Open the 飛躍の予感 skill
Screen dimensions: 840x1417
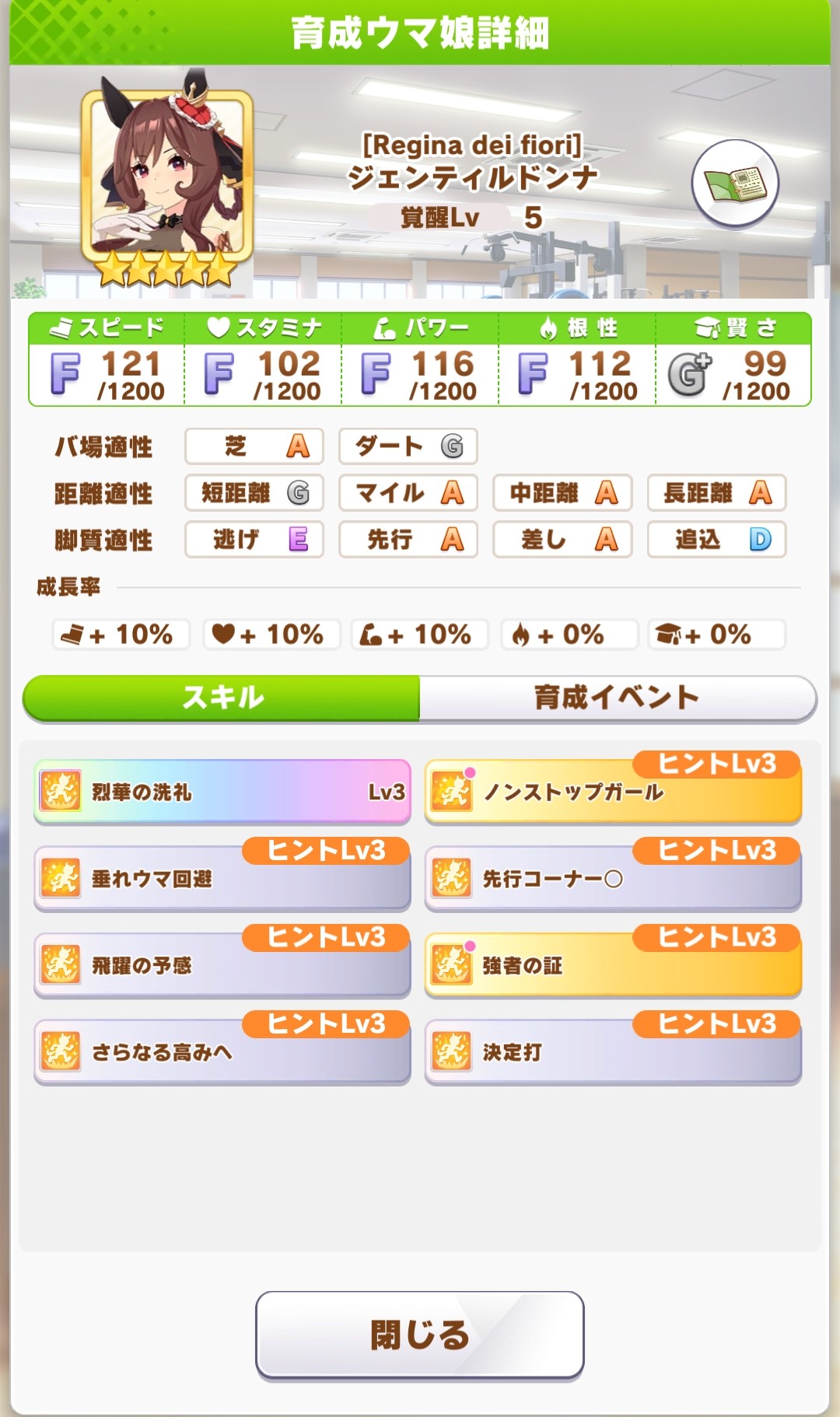(222, 966)
